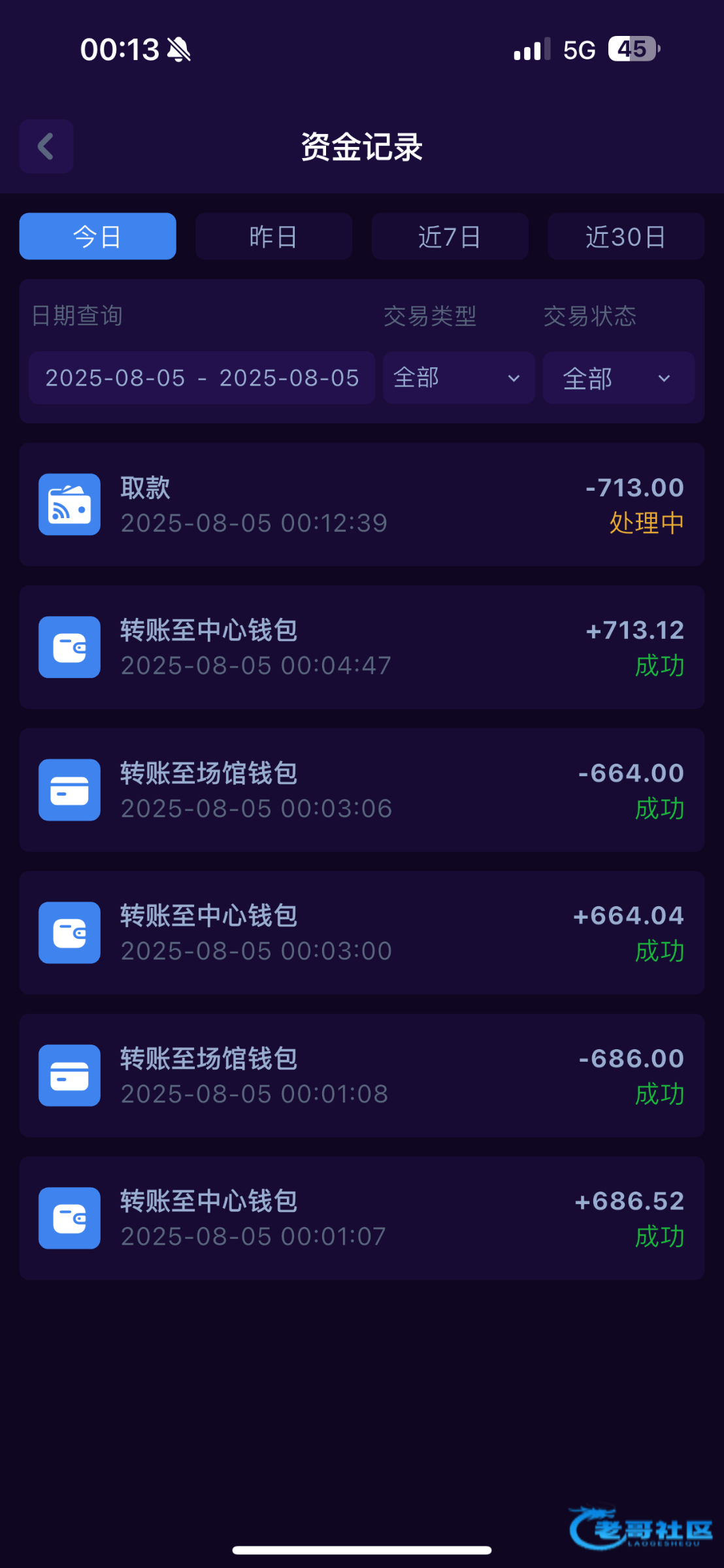Open the 取款 -713.00 record
Image resolution: width=724 pixels, height=1568 pixels.
[362, 504]
